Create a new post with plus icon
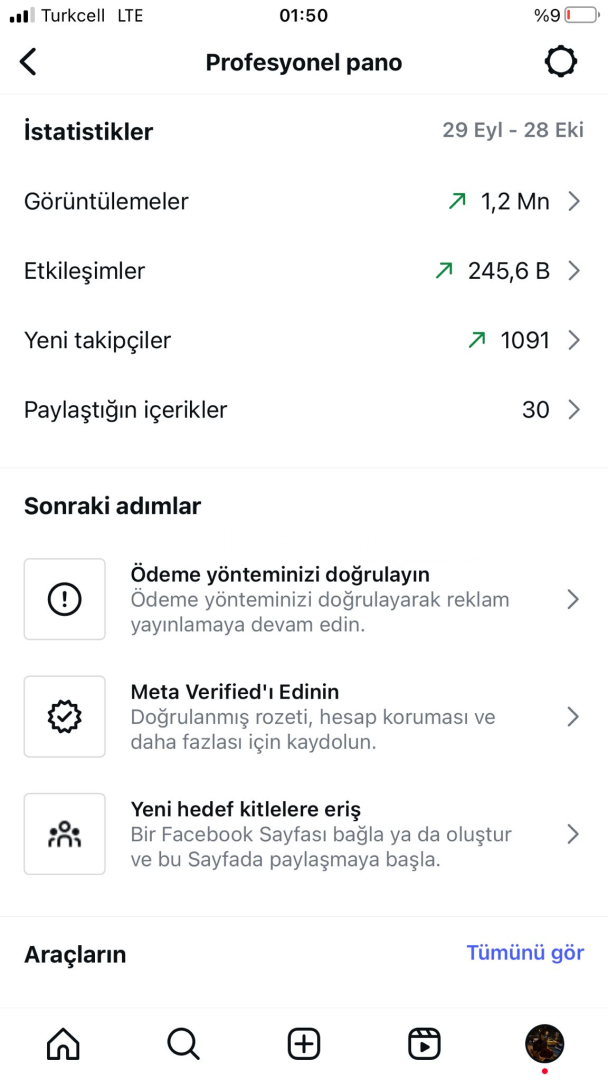The image size is (608, 1080). pos(304,1044)
